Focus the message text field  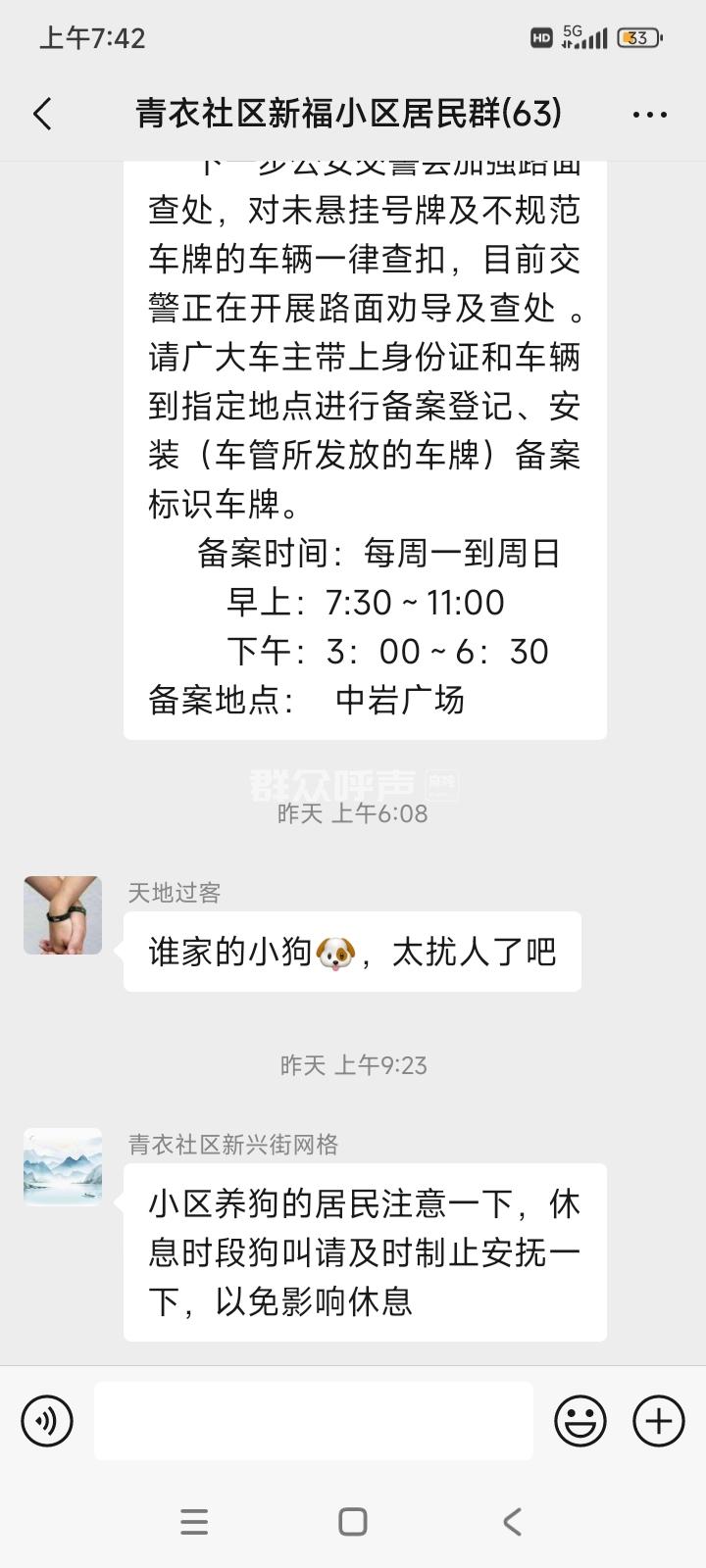point(314,1420)
